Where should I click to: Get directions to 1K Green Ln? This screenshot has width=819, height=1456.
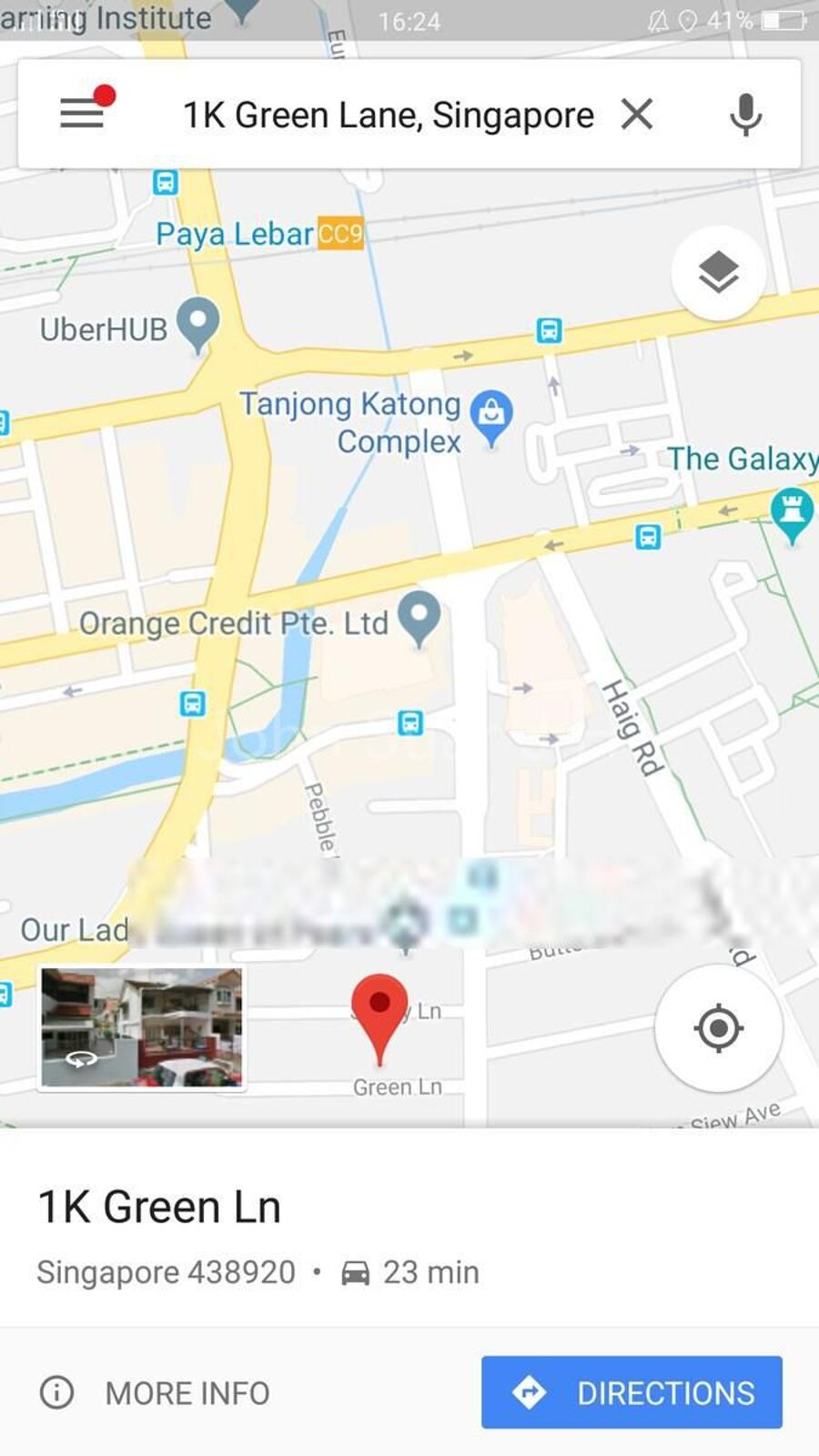pyautogui.click(x=632, y=1392)
